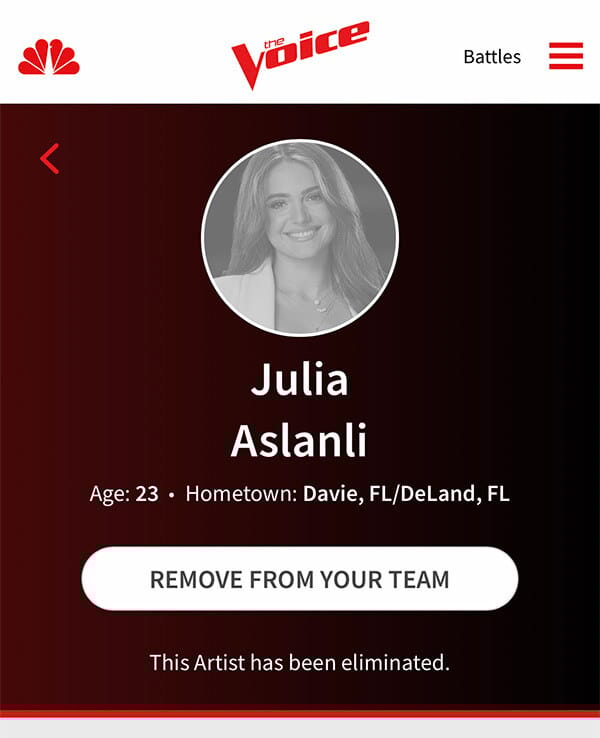Remove Julia Aslanli from your team
Screen dimensions: 600x738
(299, 579)
